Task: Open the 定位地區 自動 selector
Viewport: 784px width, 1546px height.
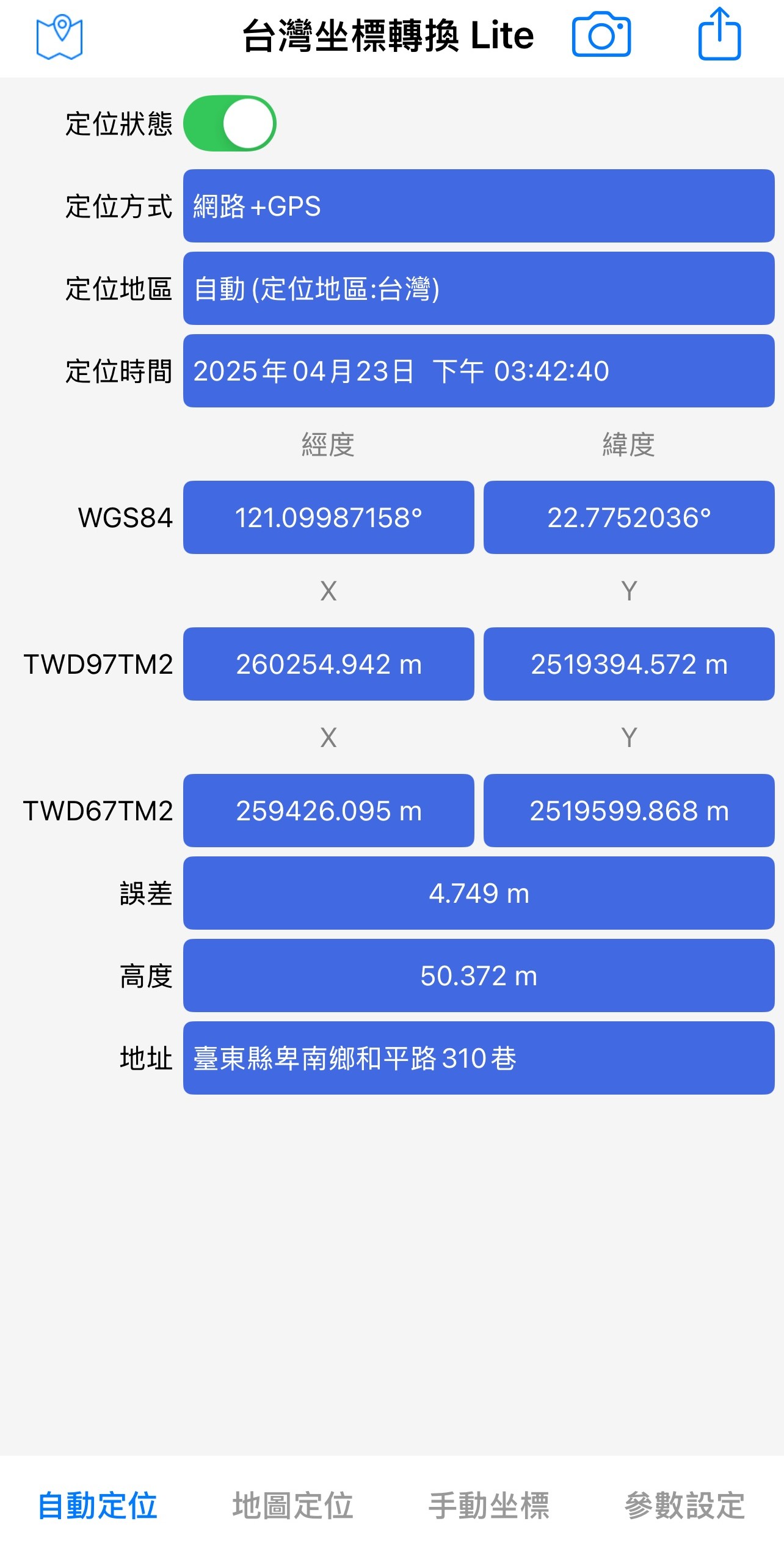Action: (479, 288)
